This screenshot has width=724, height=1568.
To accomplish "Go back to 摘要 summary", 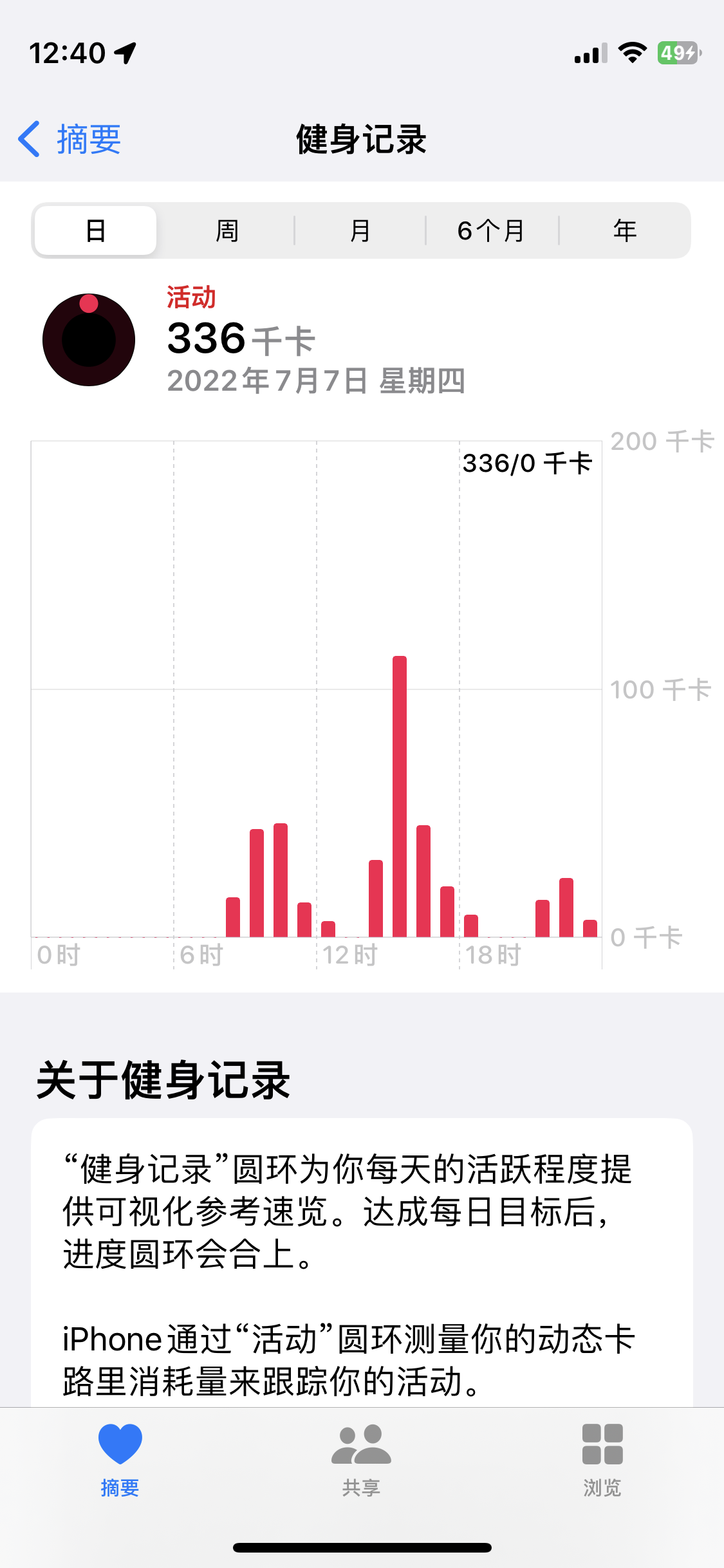I will click(70, 139).
